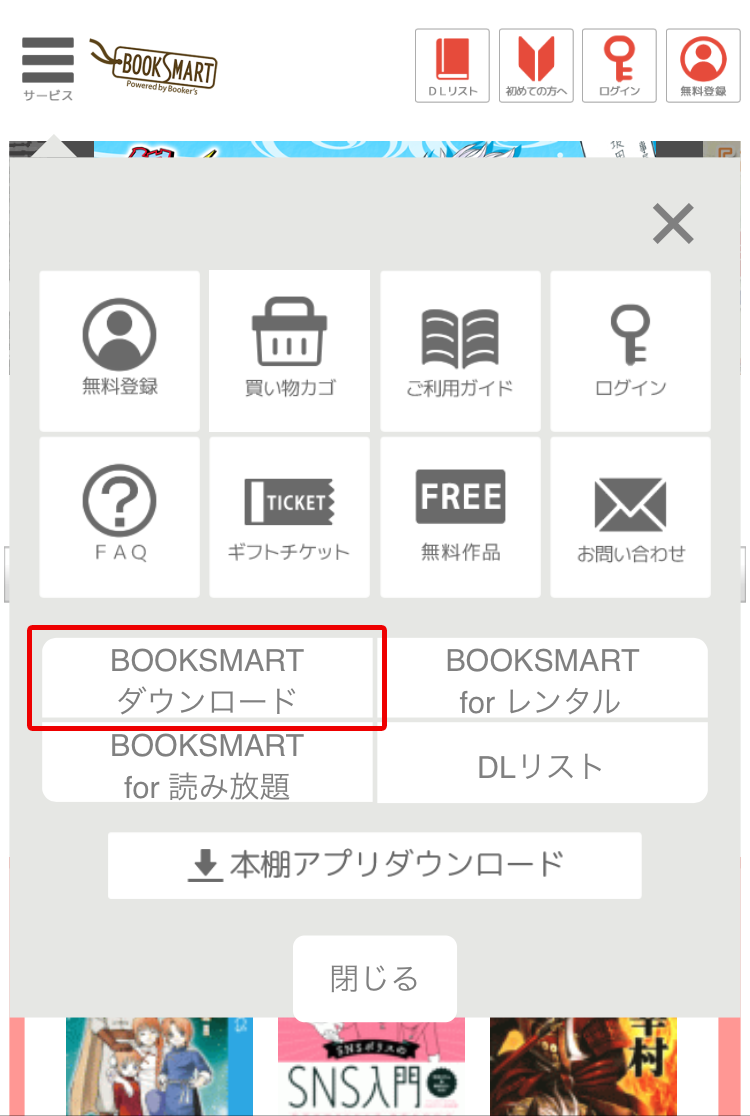This screenshot has height=1116, width=750.
Task: Dismiss the menu with the X
Action: point(673,224)
